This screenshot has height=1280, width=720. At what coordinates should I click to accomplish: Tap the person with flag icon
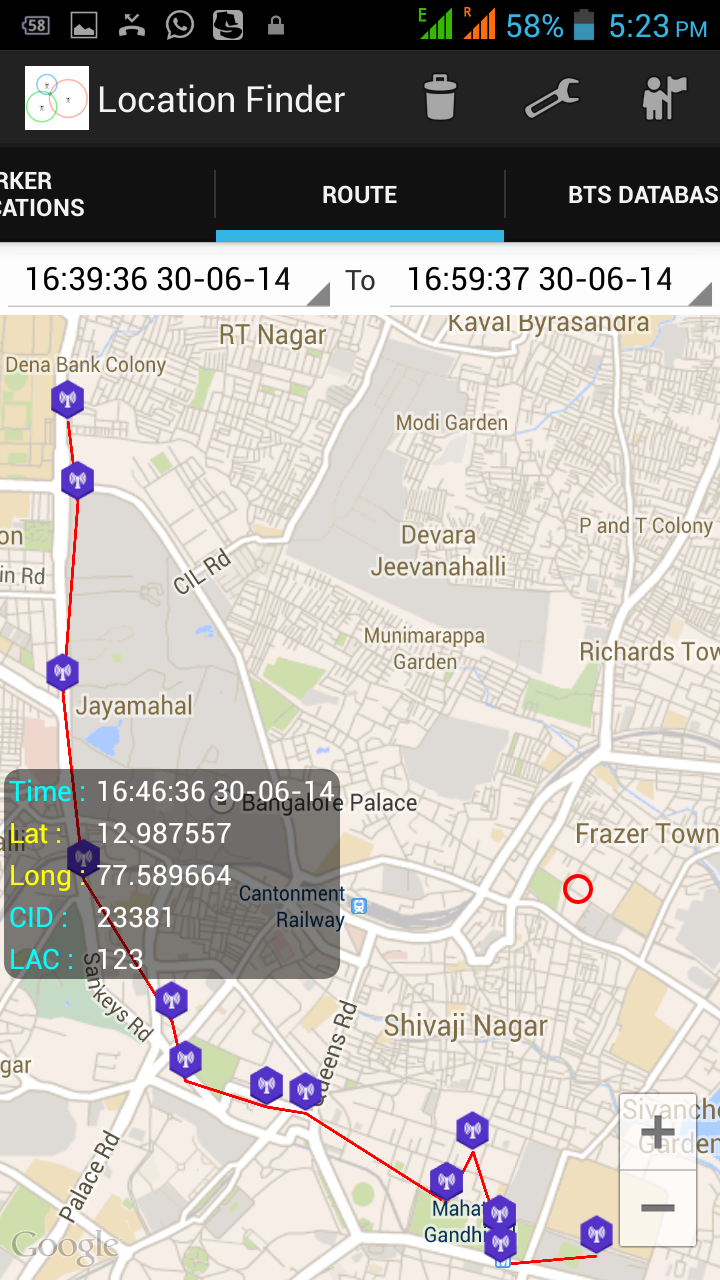663,99
